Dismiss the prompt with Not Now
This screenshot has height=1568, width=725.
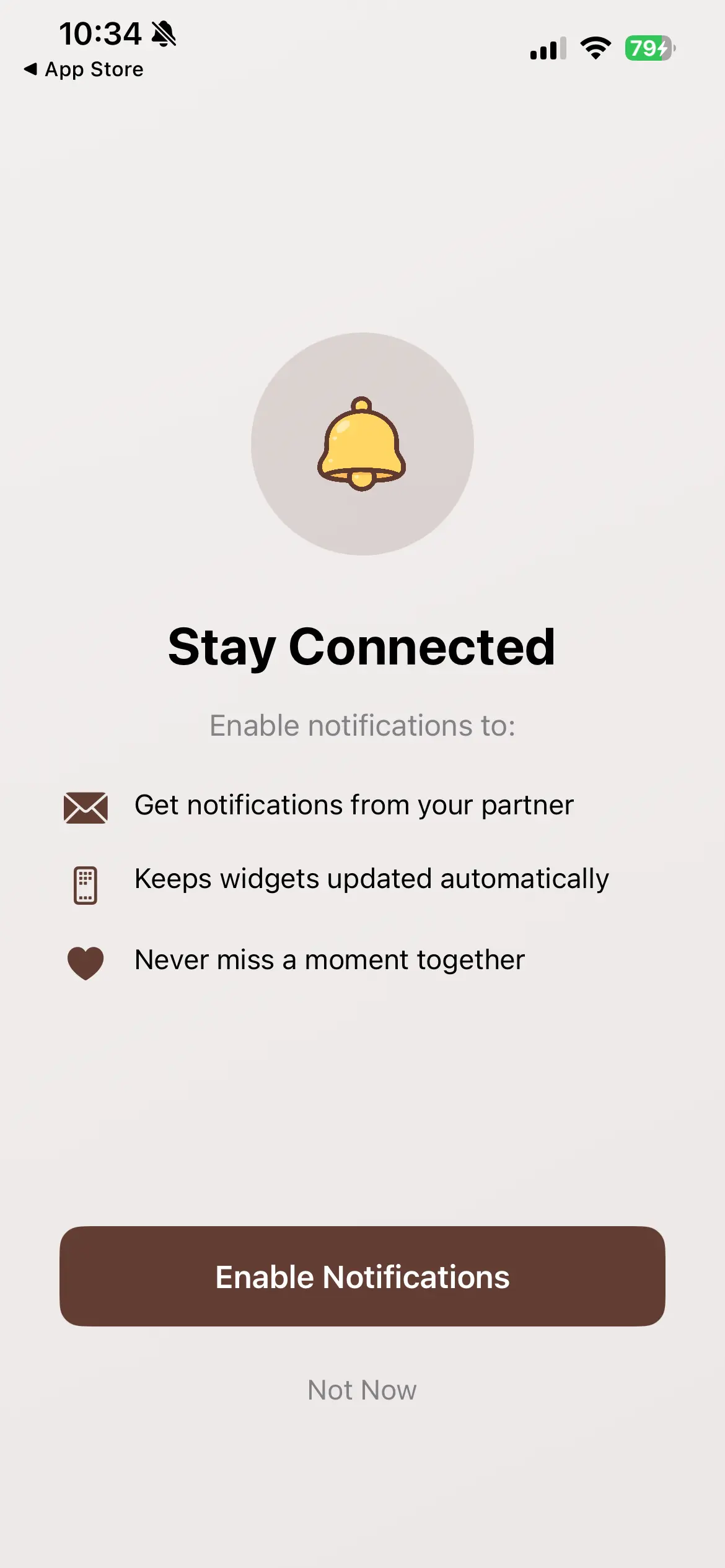pyautogui.click(x=362, y=1390)
